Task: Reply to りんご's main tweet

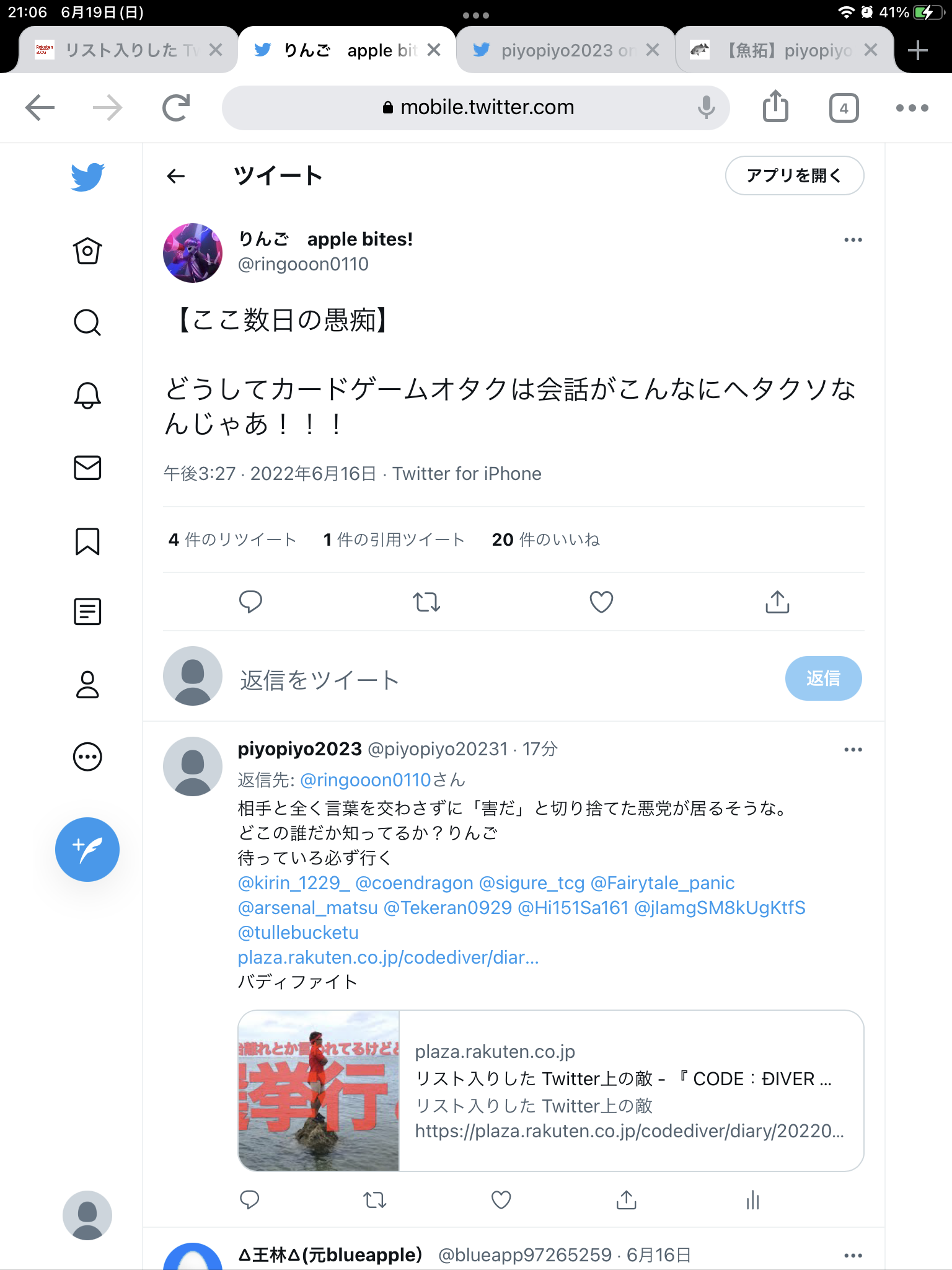Action: click(x=251, y=602)
